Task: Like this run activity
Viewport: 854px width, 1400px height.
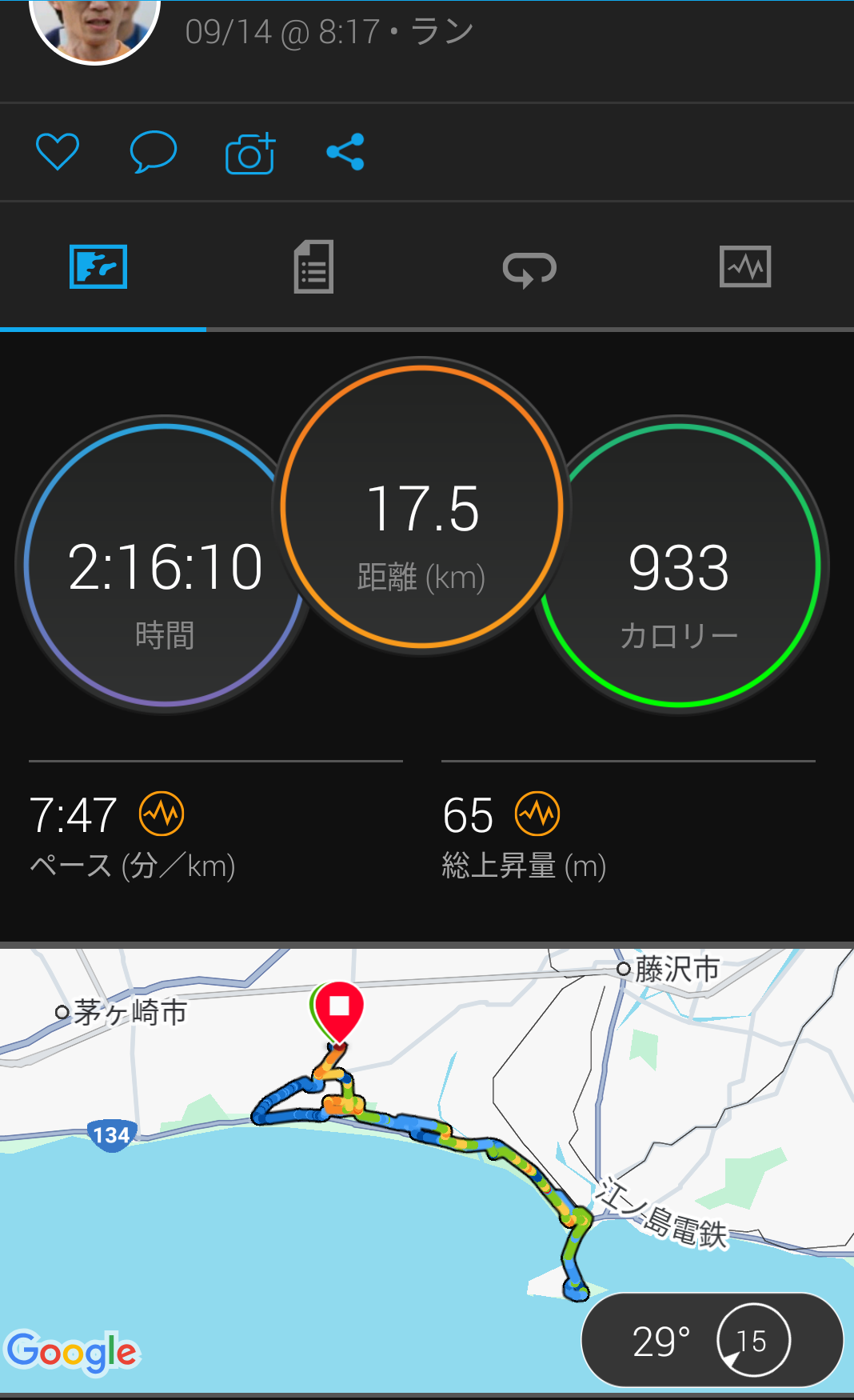Action: tap(58, 151)
